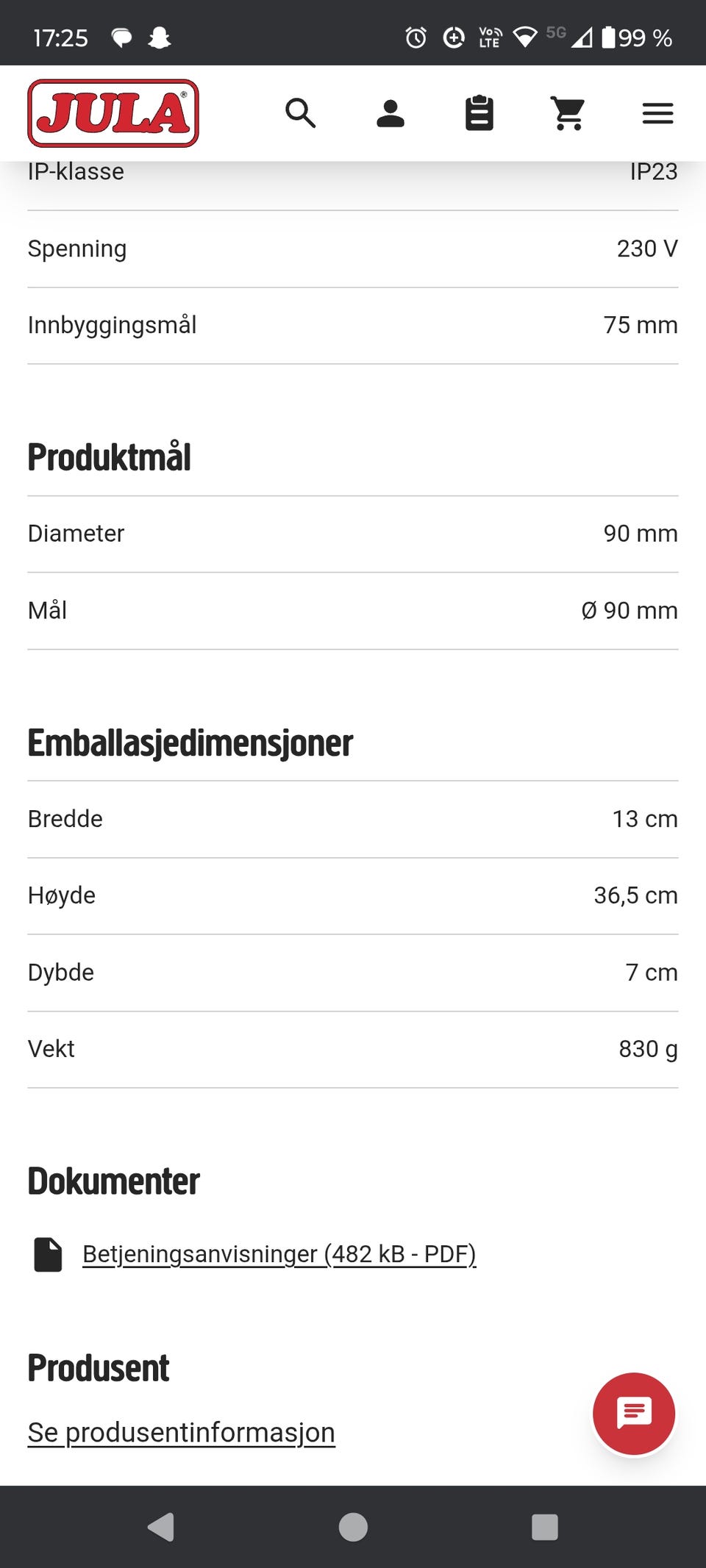Open the shopping cart icon
This screenshot has width=706, height=1568.
click(568, 113)
